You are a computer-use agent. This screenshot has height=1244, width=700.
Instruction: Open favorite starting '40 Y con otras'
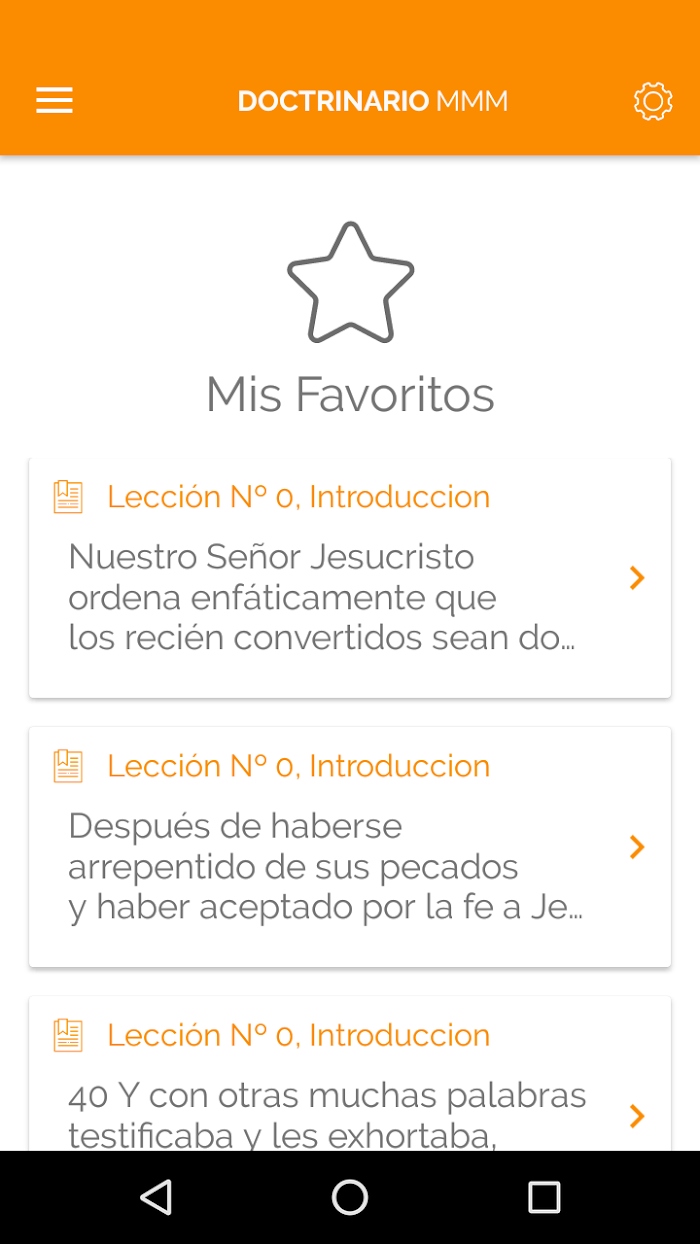350,1074
